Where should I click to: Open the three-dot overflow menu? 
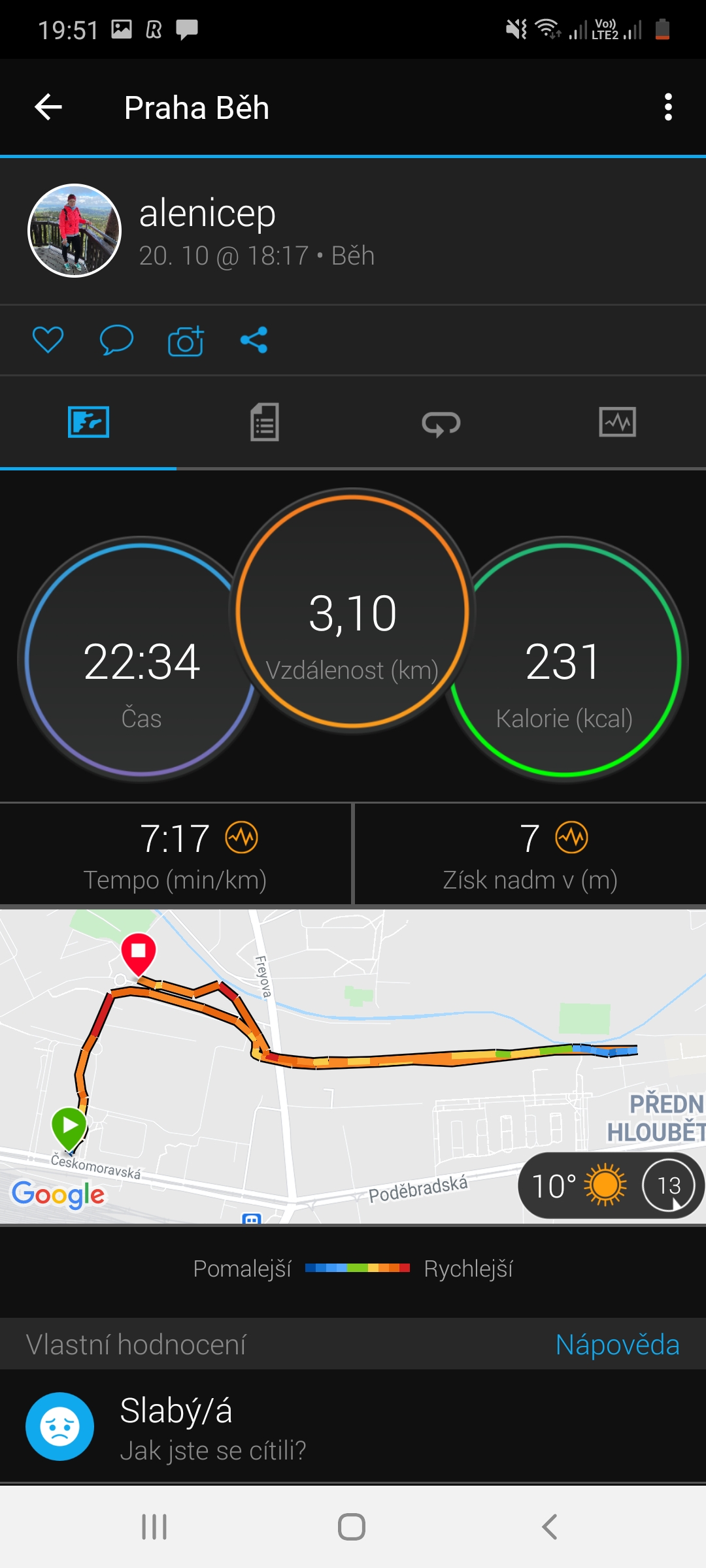(x=667, y=107)
